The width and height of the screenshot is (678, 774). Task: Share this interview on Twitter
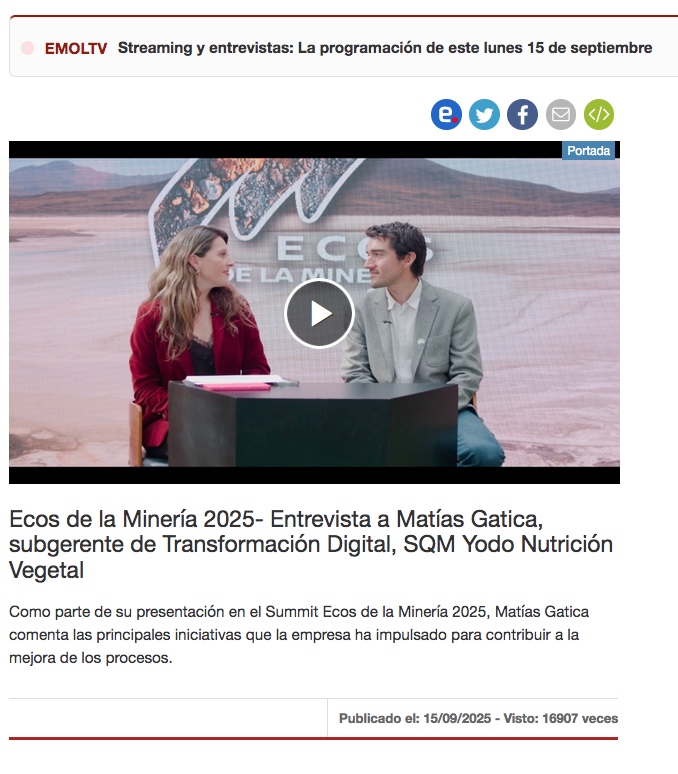tap(484, 114)
